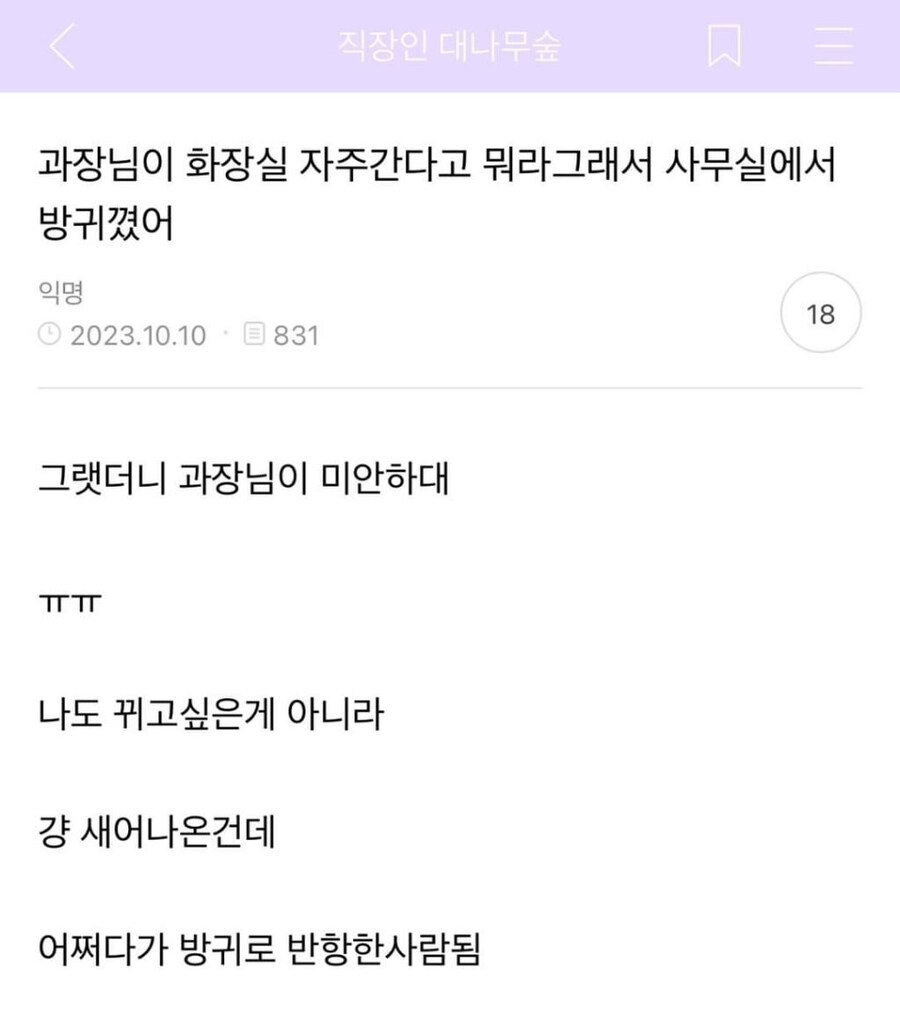The height and width of the screenshot is (1020, 900).
Task: Open comments via the circular 18 badge
Action: (820, 312)
